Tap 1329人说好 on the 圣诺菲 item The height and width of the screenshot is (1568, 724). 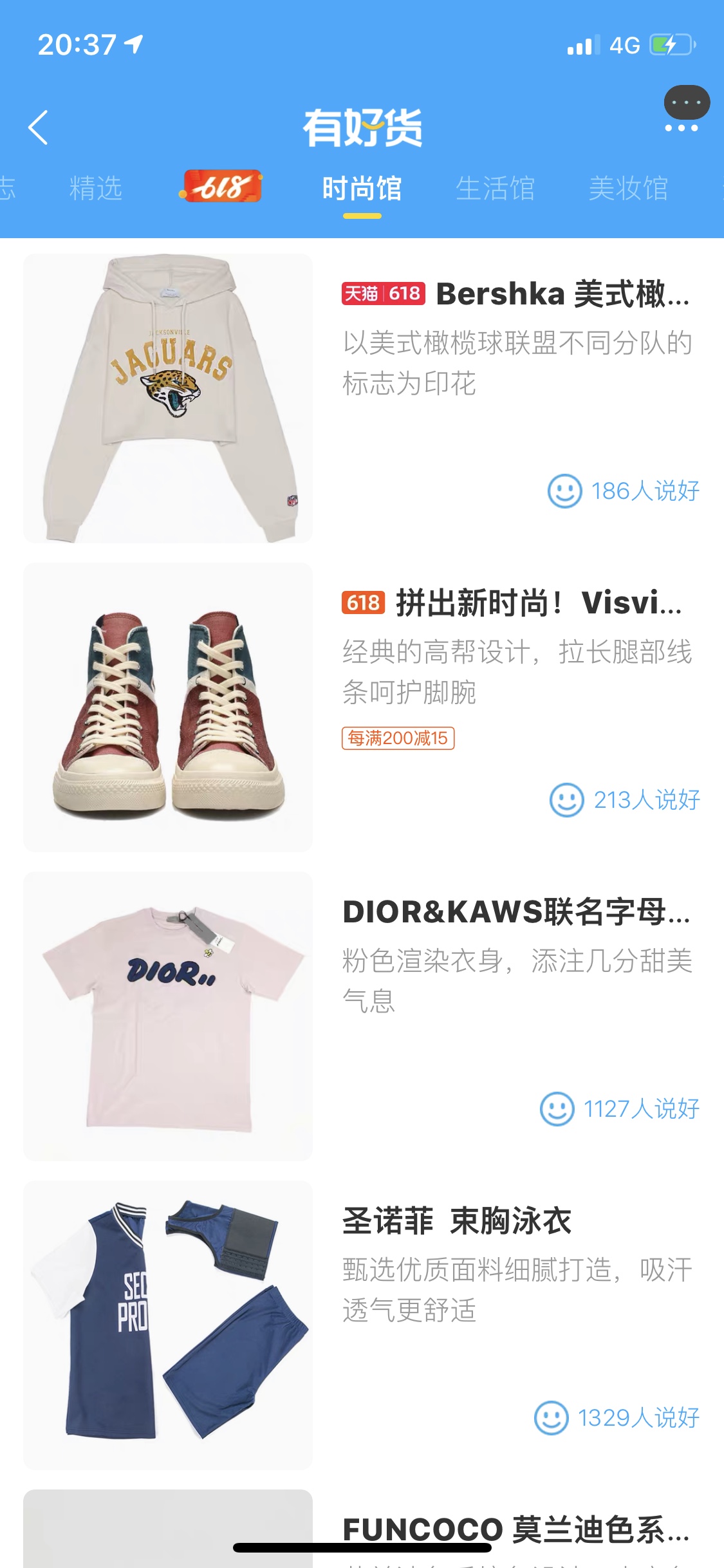coord(617,1418)
